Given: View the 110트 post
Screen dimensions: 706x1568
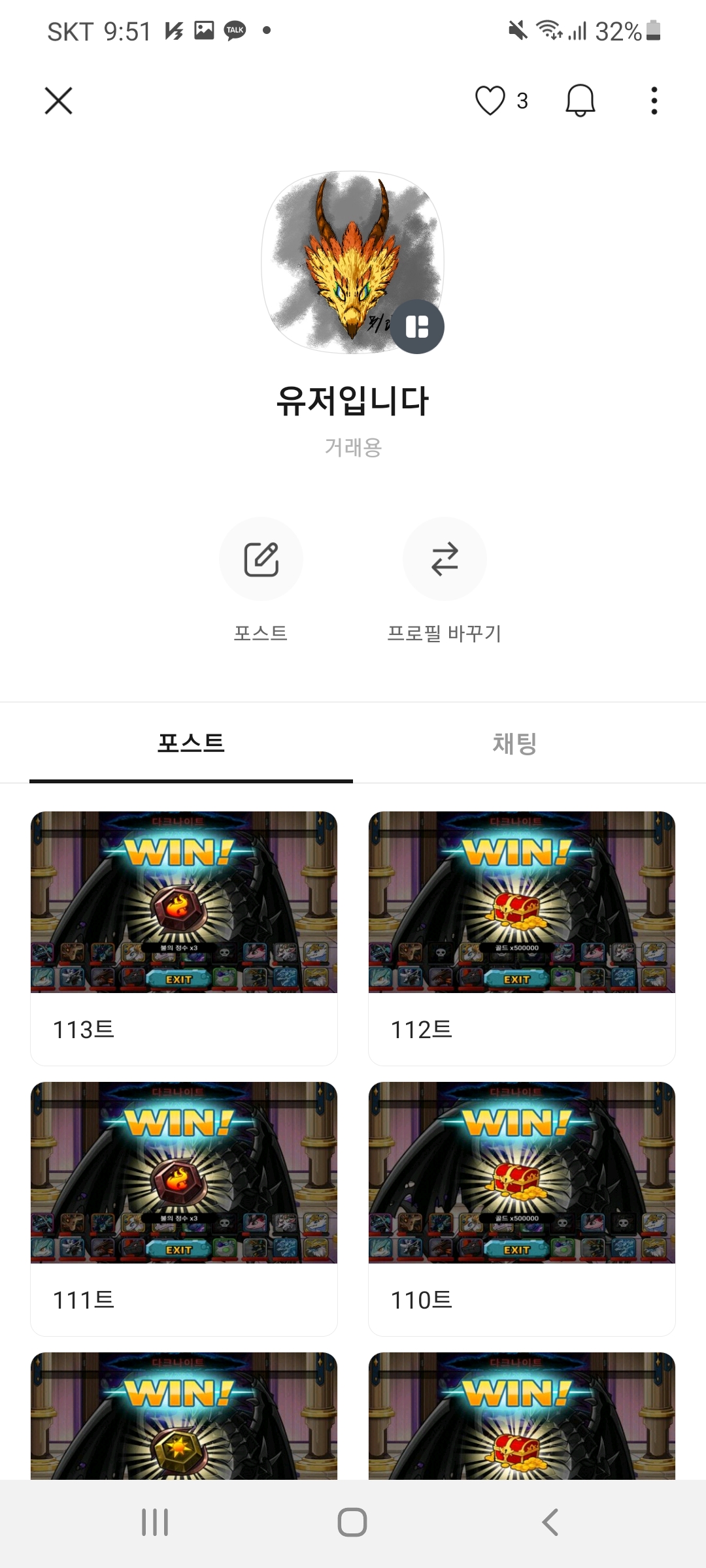Looking at the screenshot, I should (522, 1209).
